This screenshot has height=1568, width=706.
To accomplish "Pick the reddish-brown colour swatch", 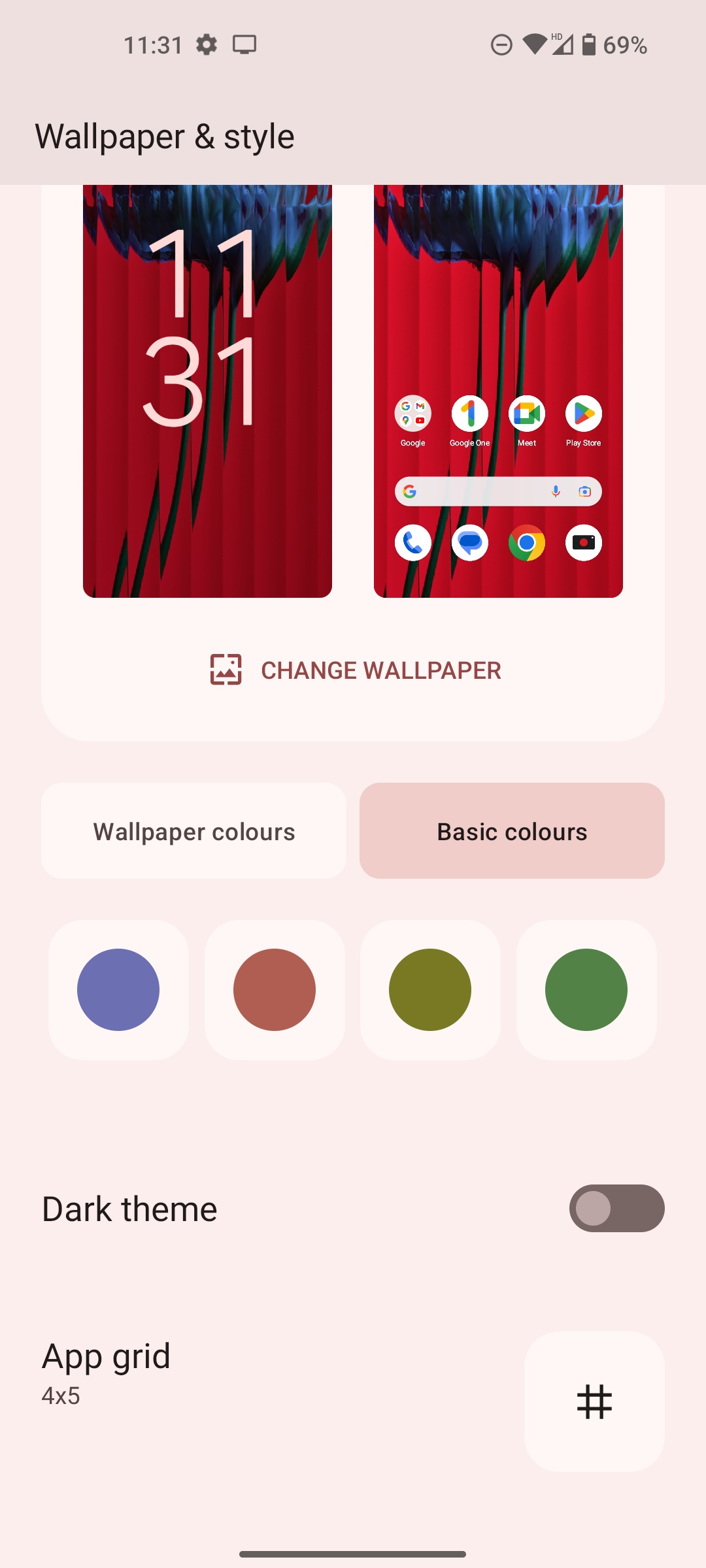I will coord(275,989).
